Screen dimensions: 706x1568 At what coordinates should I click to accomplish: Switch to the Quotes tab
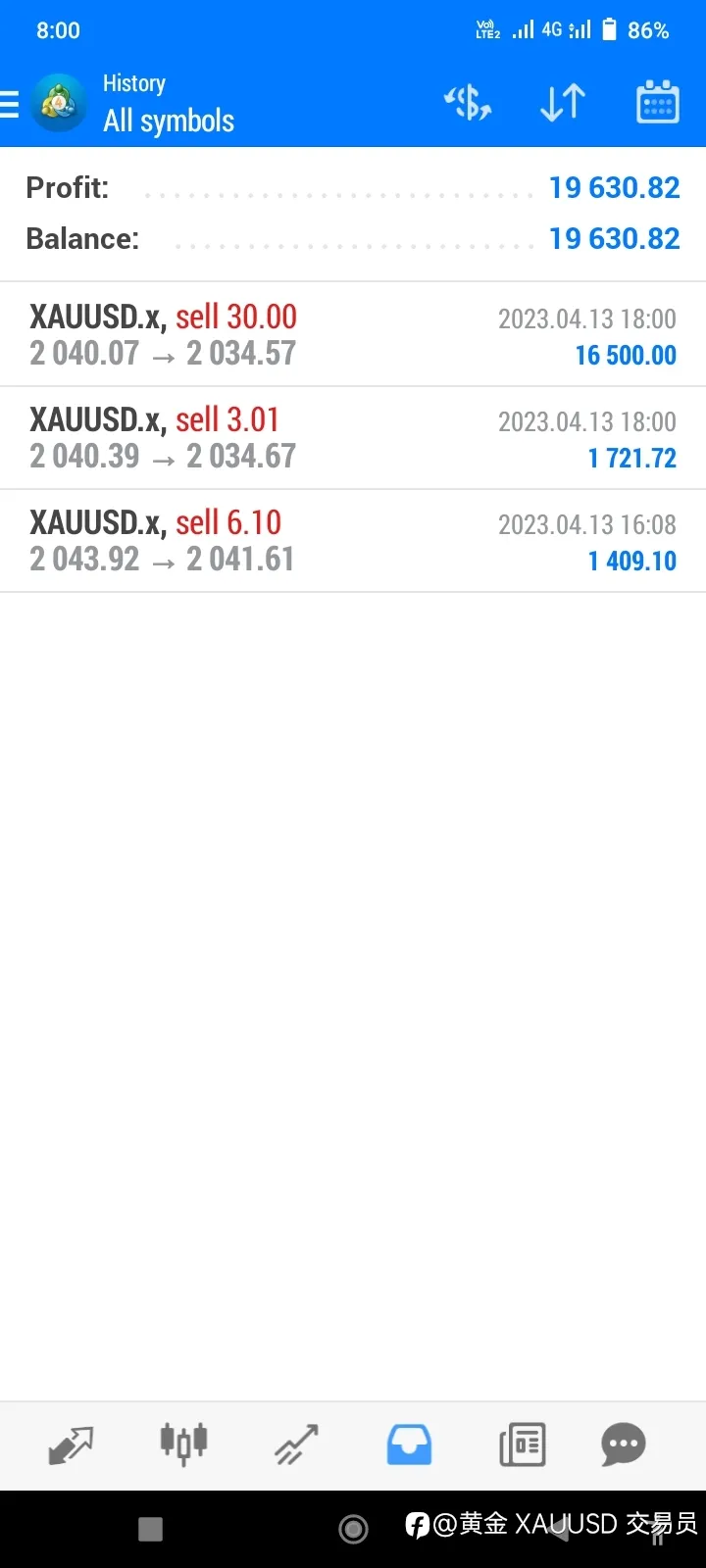point(71,1445)
